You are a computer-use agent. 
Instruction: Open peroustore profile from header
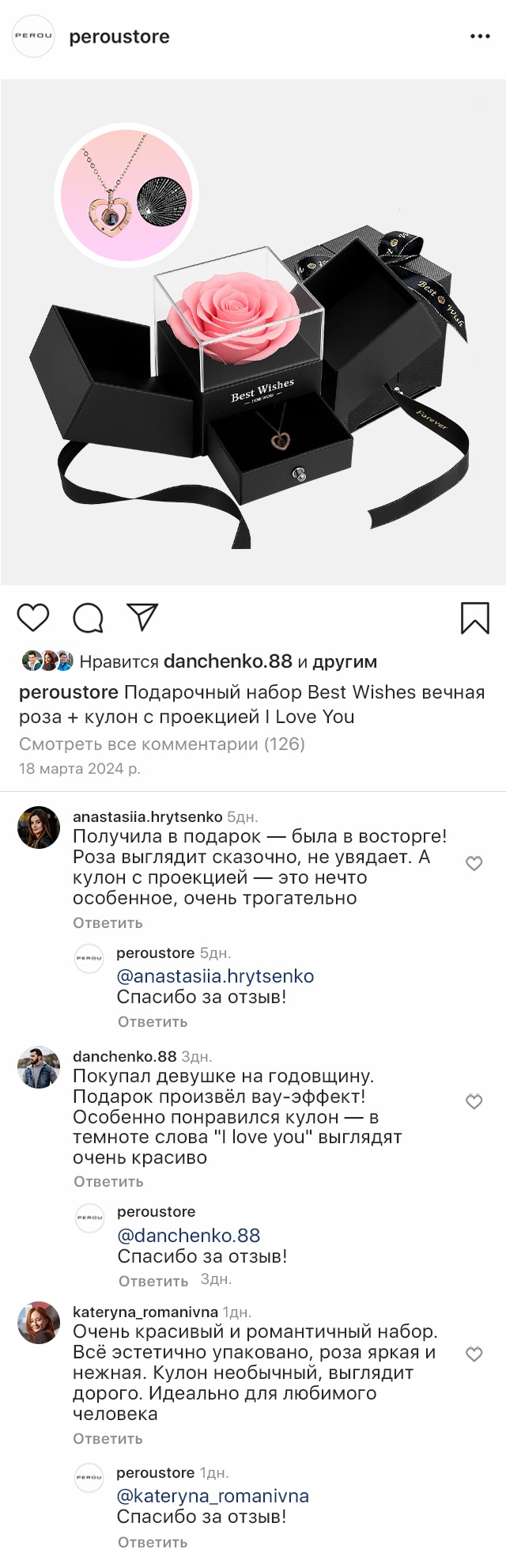coord(119,36)
